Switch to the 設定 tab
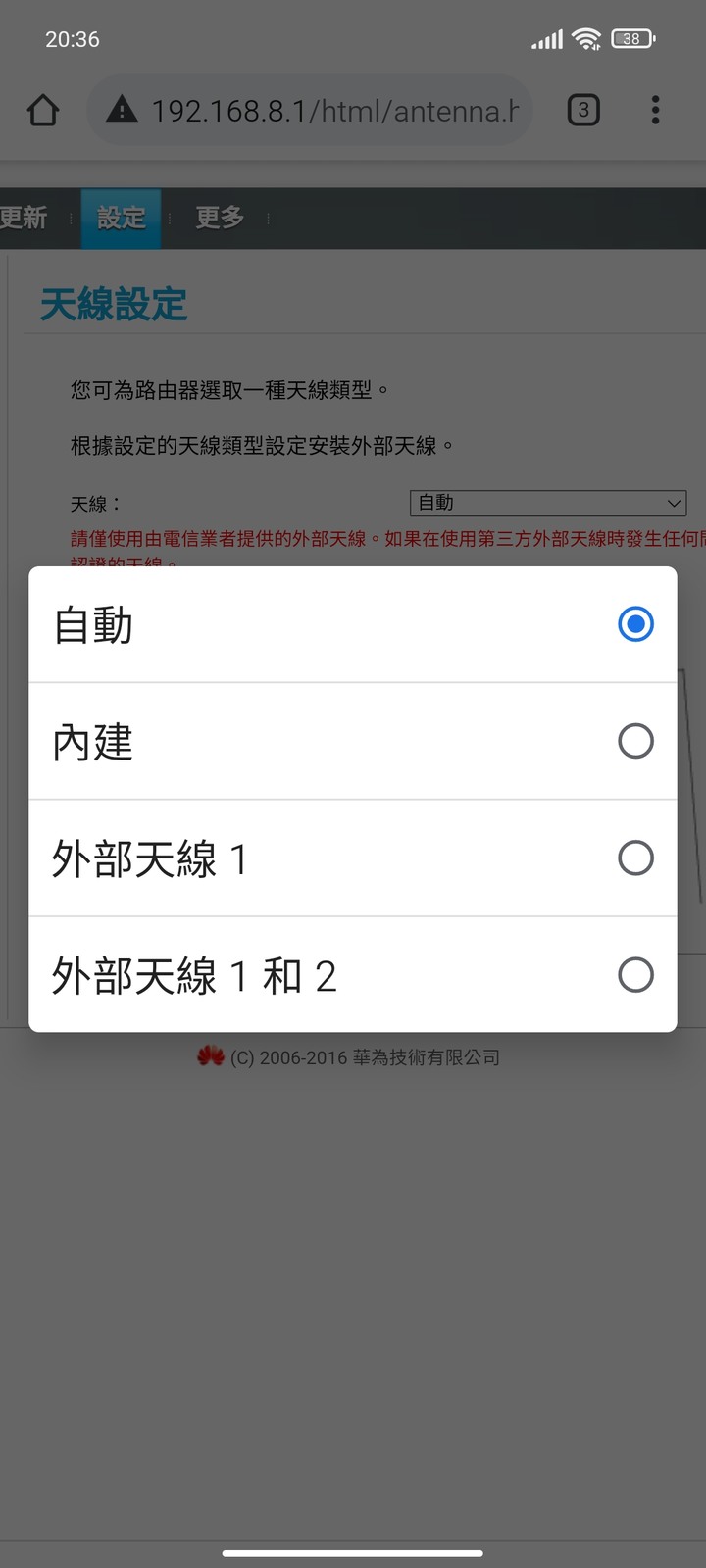 [x=121, y=218]
